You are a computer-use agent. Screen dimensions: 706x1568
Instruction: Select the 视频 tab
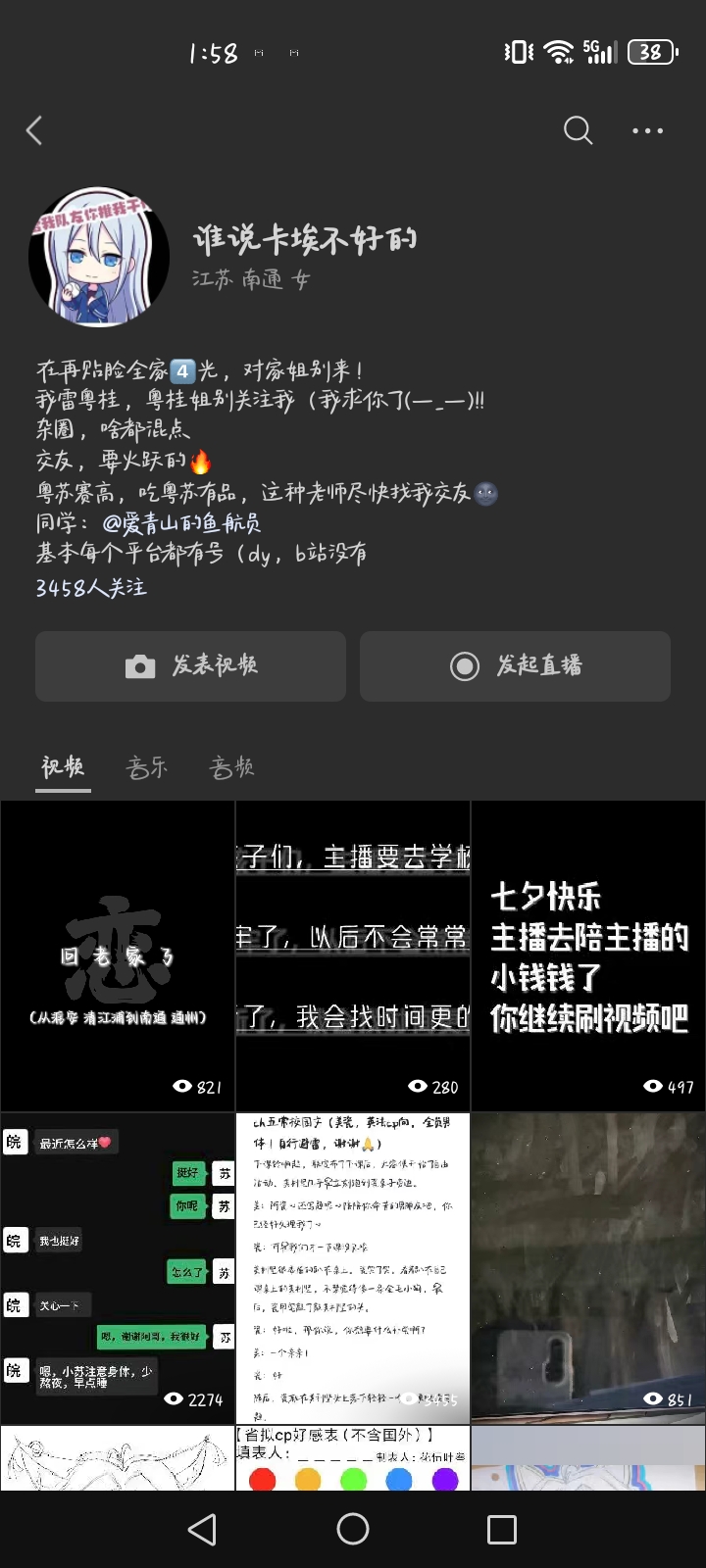point(63,768)
